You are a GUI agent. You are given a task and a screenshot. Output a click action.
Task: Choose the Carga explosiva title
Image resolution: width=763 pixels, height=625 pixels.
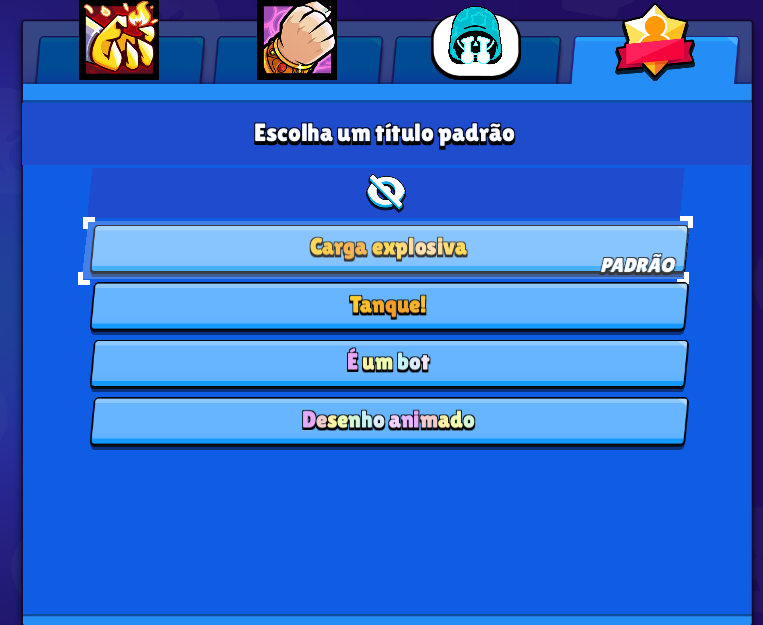[388, 248]
